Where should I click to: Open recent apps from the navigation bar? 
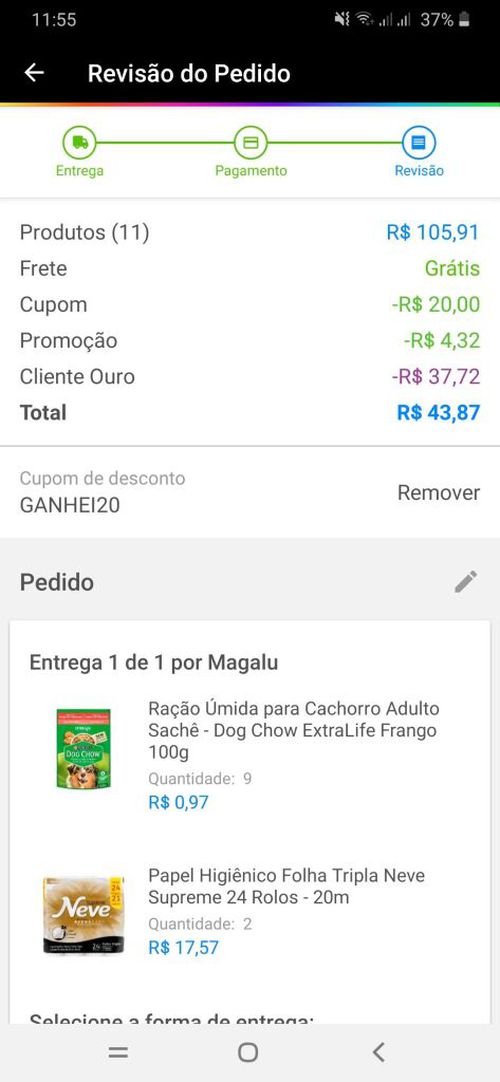click(x=118, y=1052)
